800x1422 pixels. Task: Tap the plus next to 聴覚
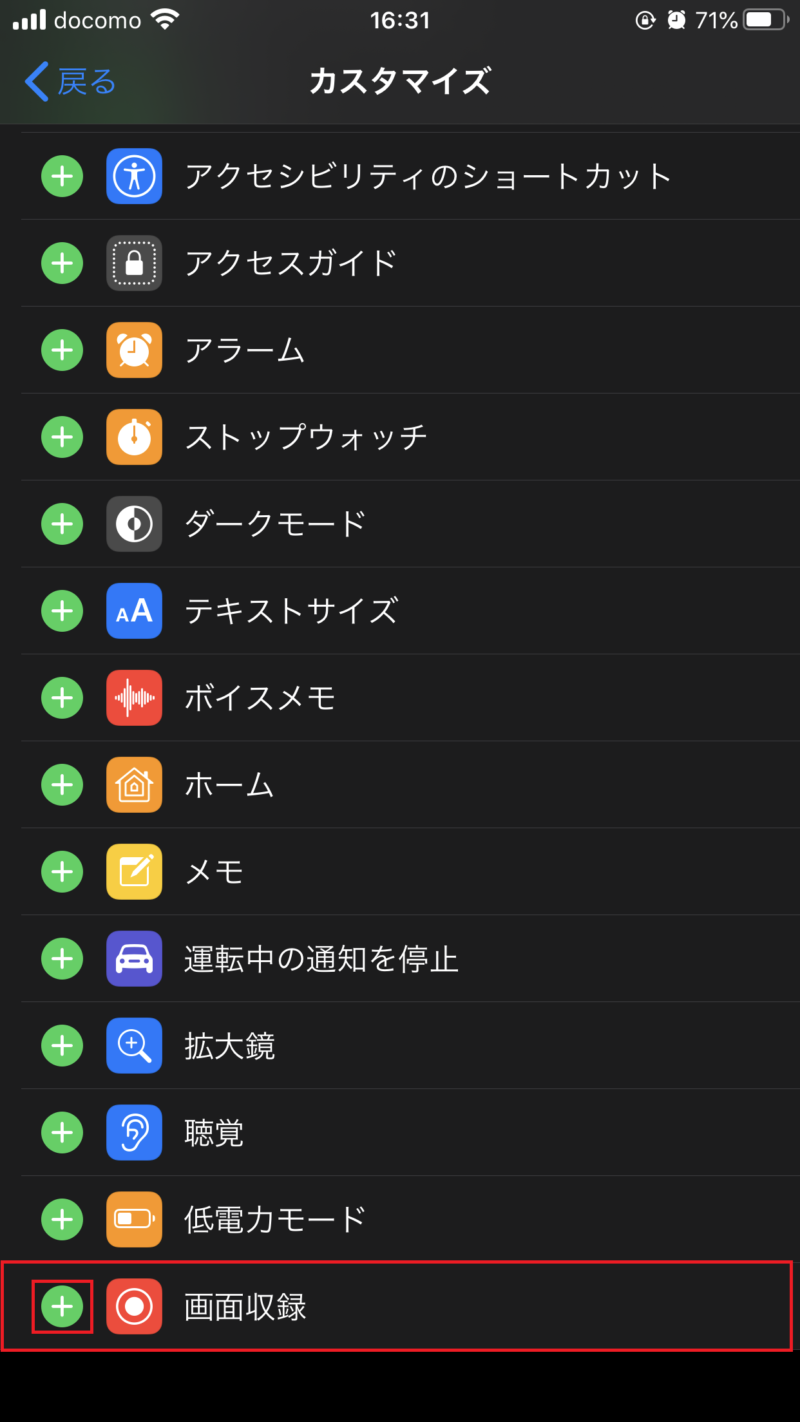[62, 1133]
